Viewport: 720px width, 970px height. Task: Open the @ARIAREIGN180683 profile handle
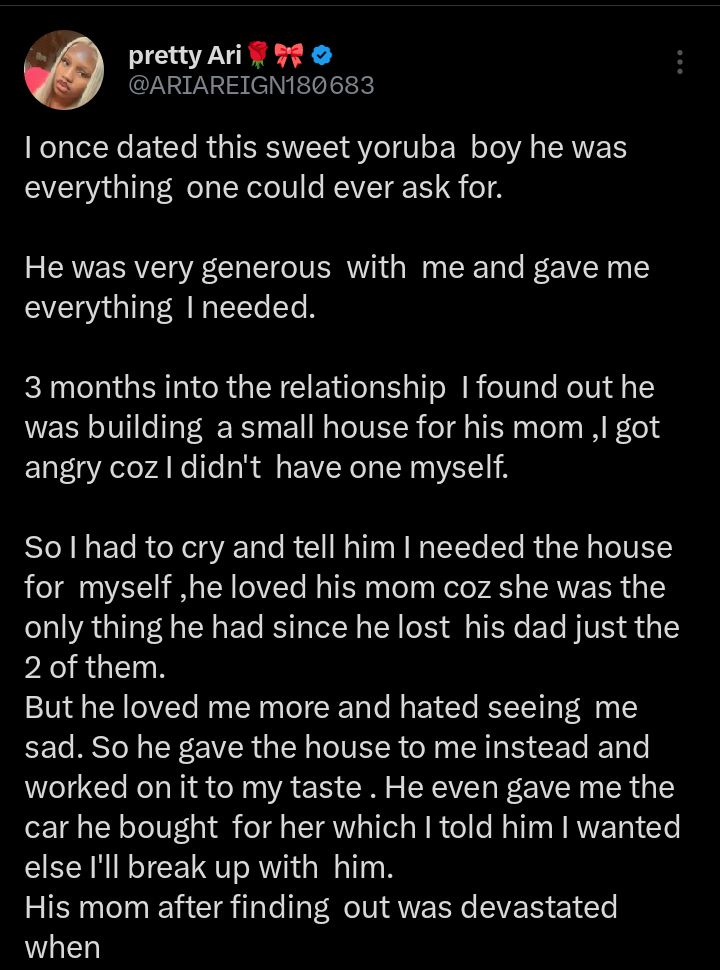pyautogui.click(x=251, y=86)
